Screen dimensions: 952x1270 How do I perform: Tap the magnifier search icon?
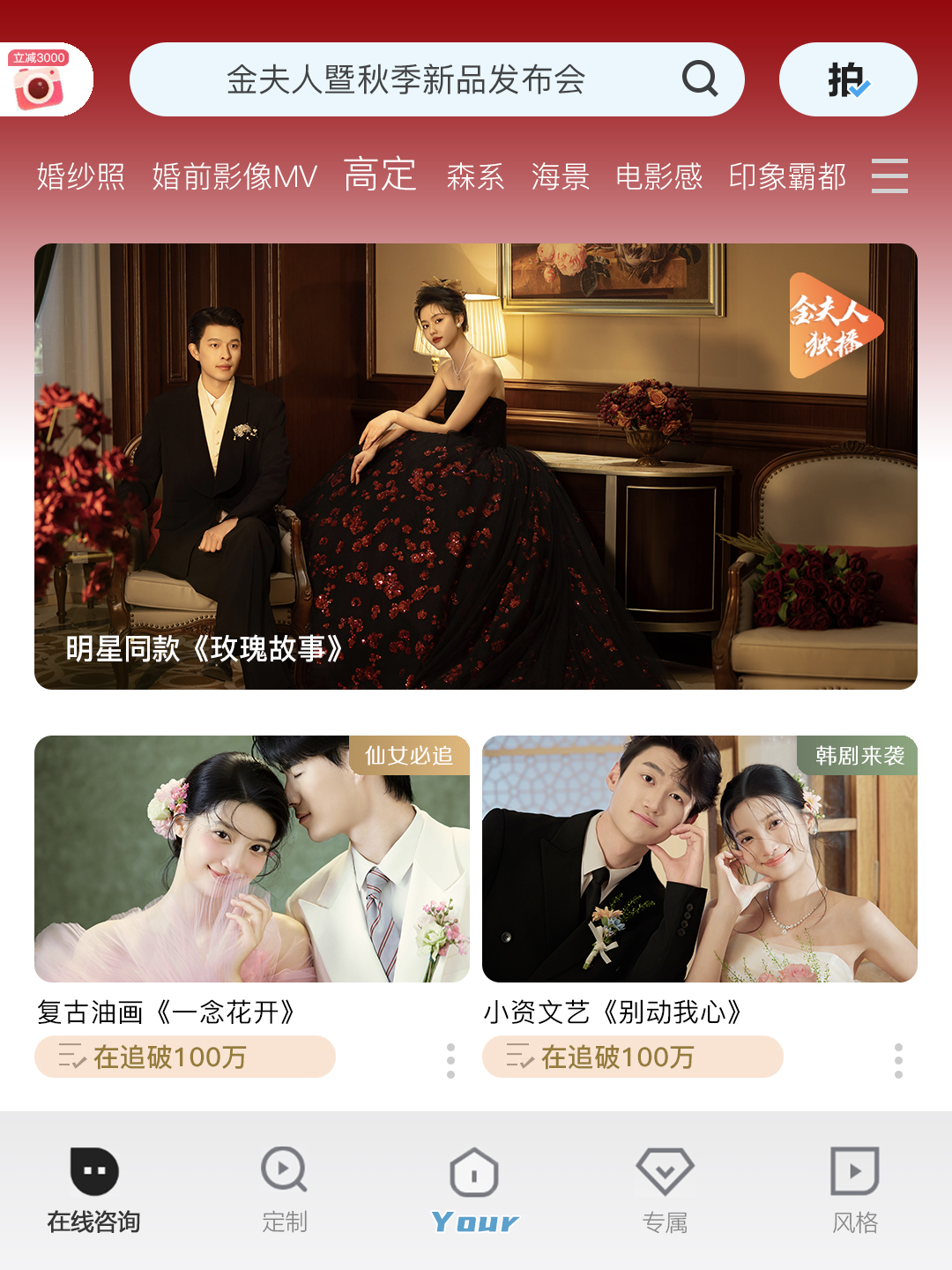(x=700, y=79)
